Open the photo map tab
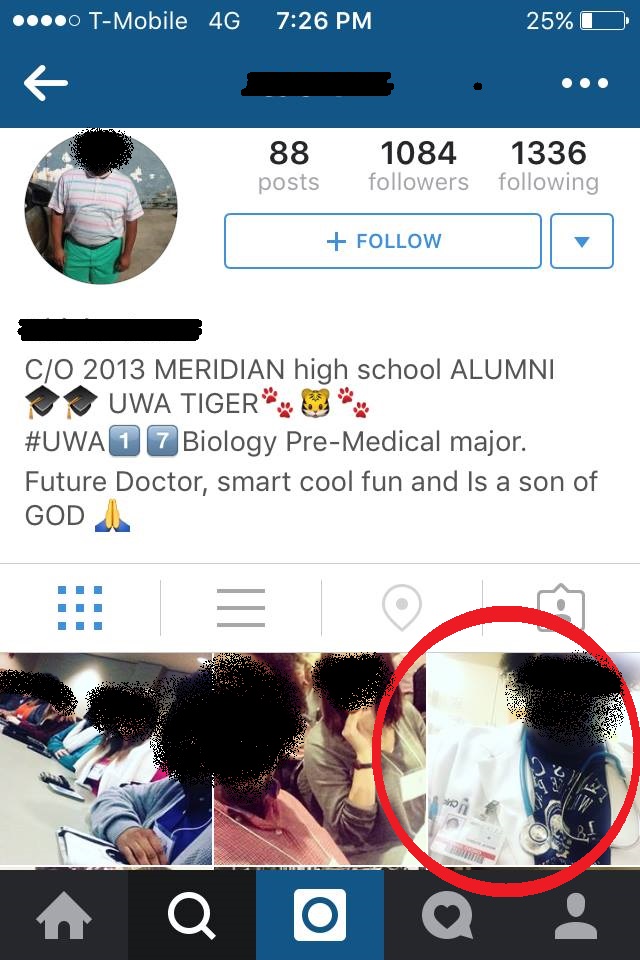This screenshot has height=960, width=640. (x=401, y=607)
